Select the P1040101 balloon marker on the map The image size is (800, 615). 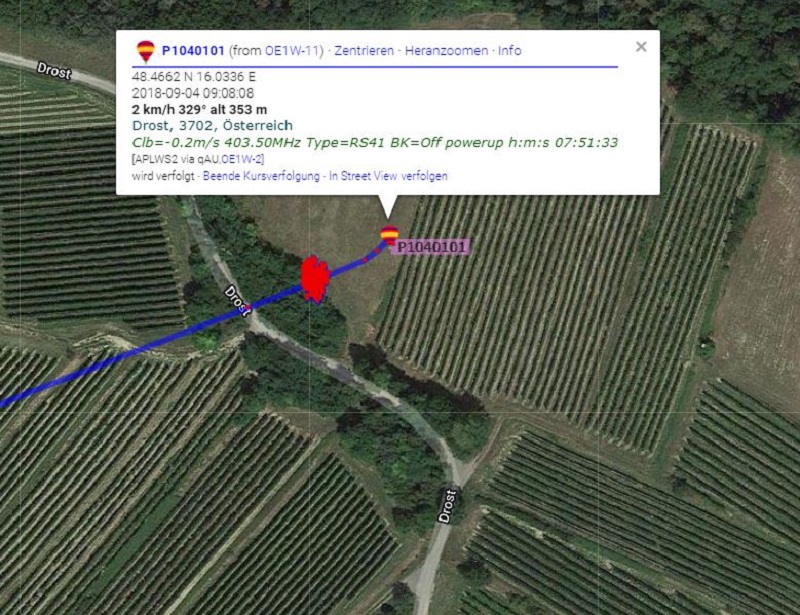390,236
